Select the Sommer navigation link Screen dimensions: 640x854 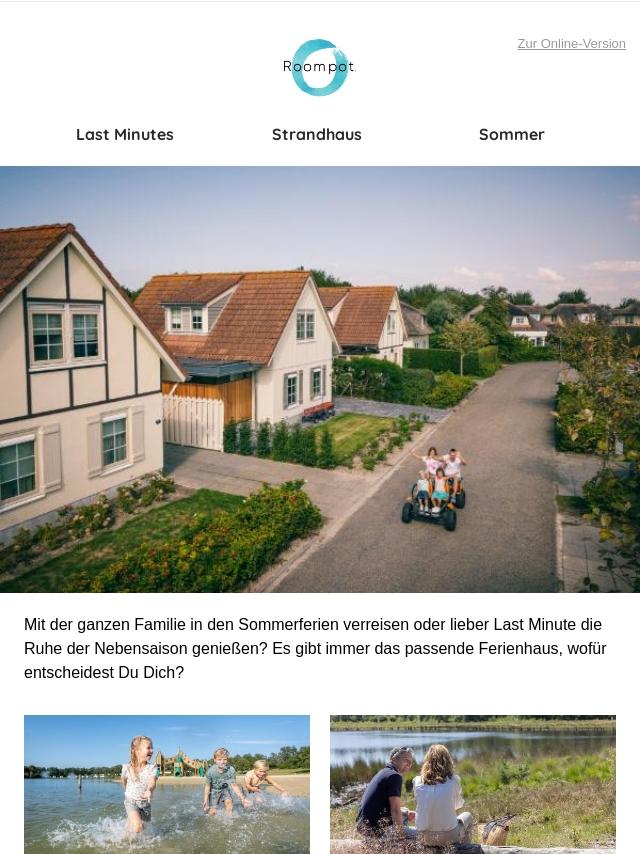tap(511, 134)
